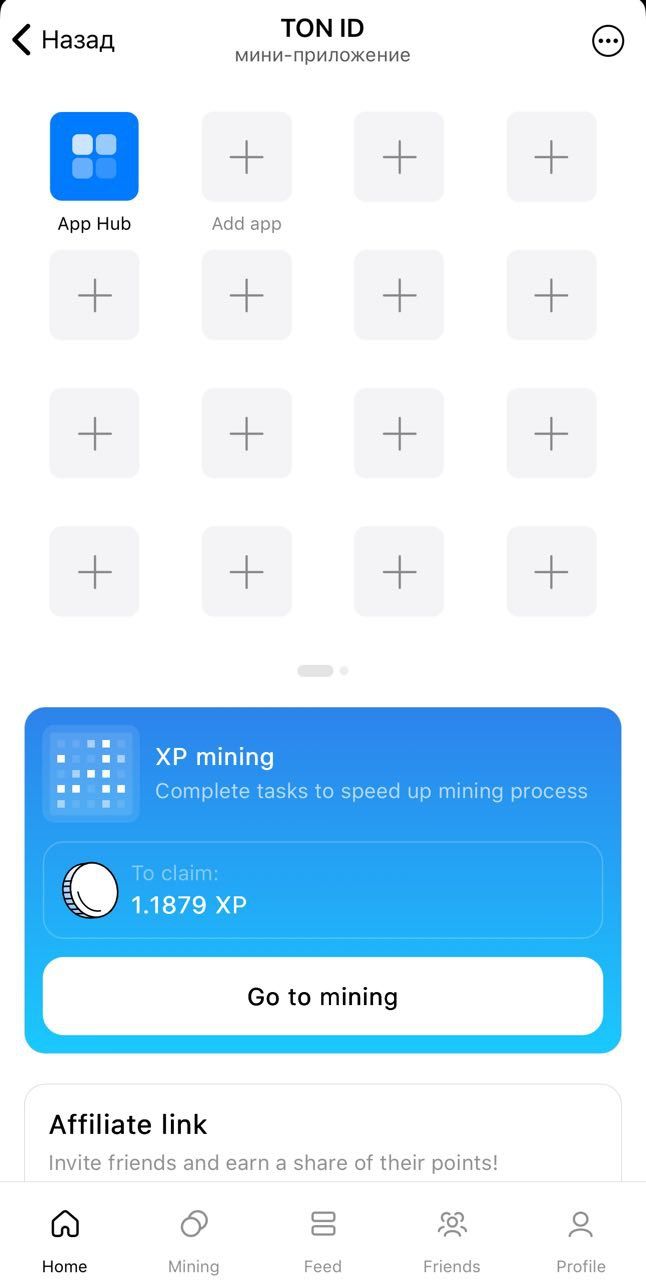This screenshot has width=646, height=1280.
Task: Open the XP mining card
Action: tap(370, 773)
